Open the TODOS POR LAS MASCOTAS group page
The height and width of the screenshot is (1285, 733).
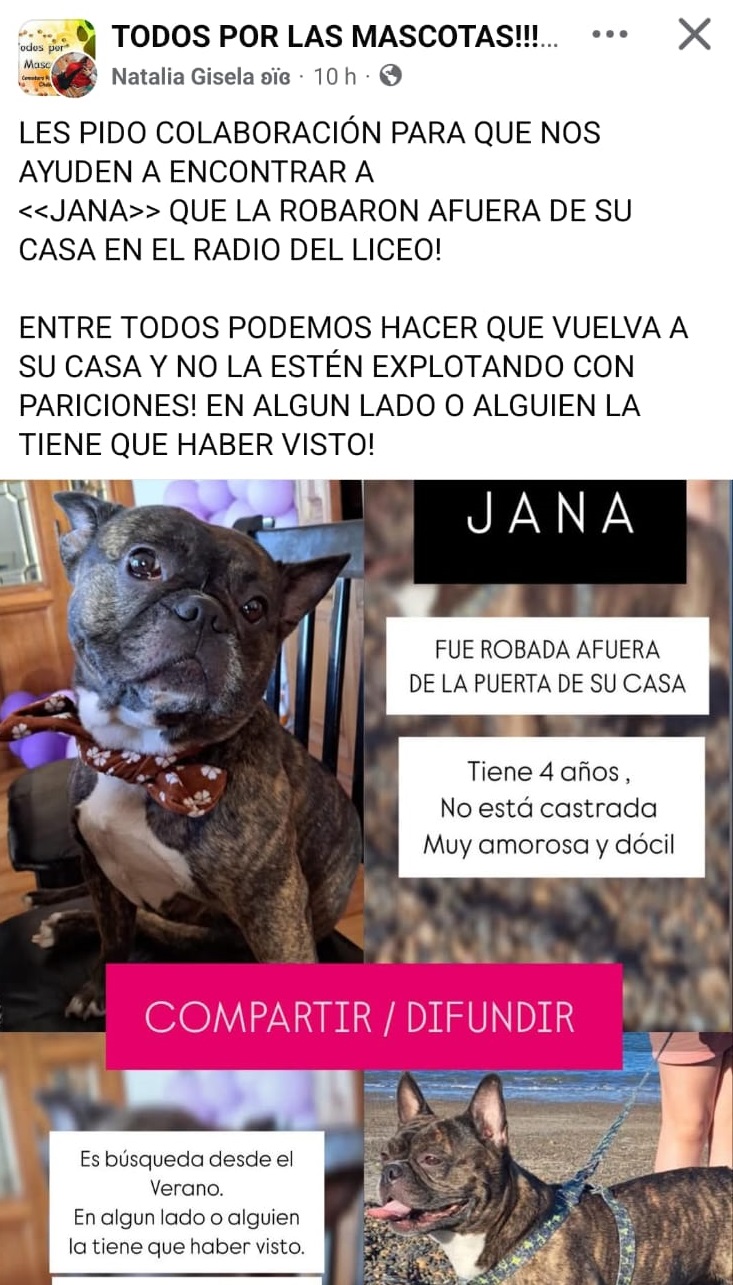pos(334,36)
